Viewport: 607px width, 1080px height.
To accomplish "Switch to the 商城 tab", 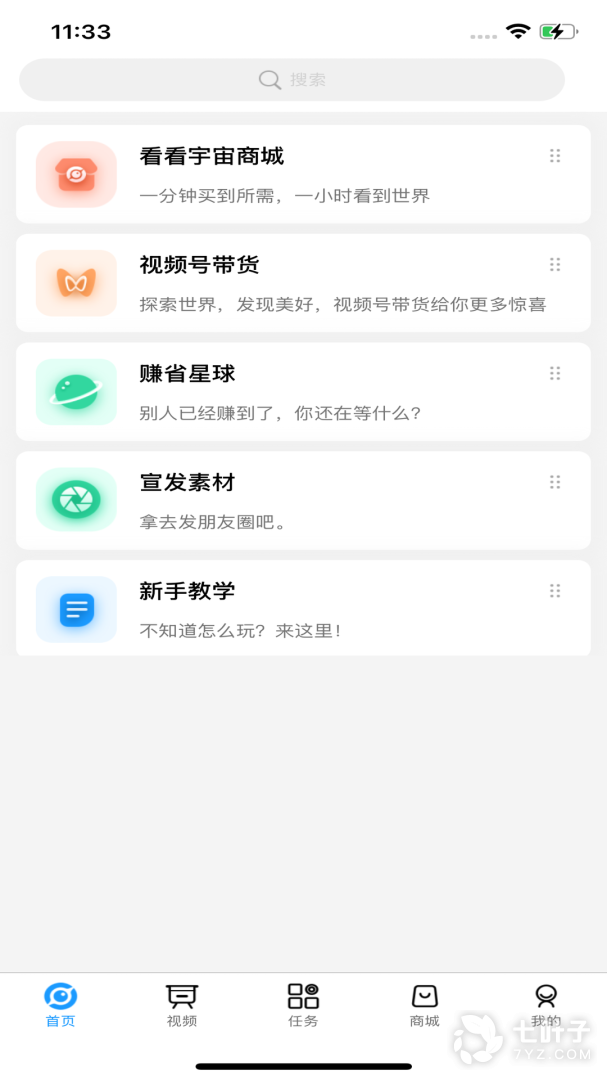I will point(425,1005).
